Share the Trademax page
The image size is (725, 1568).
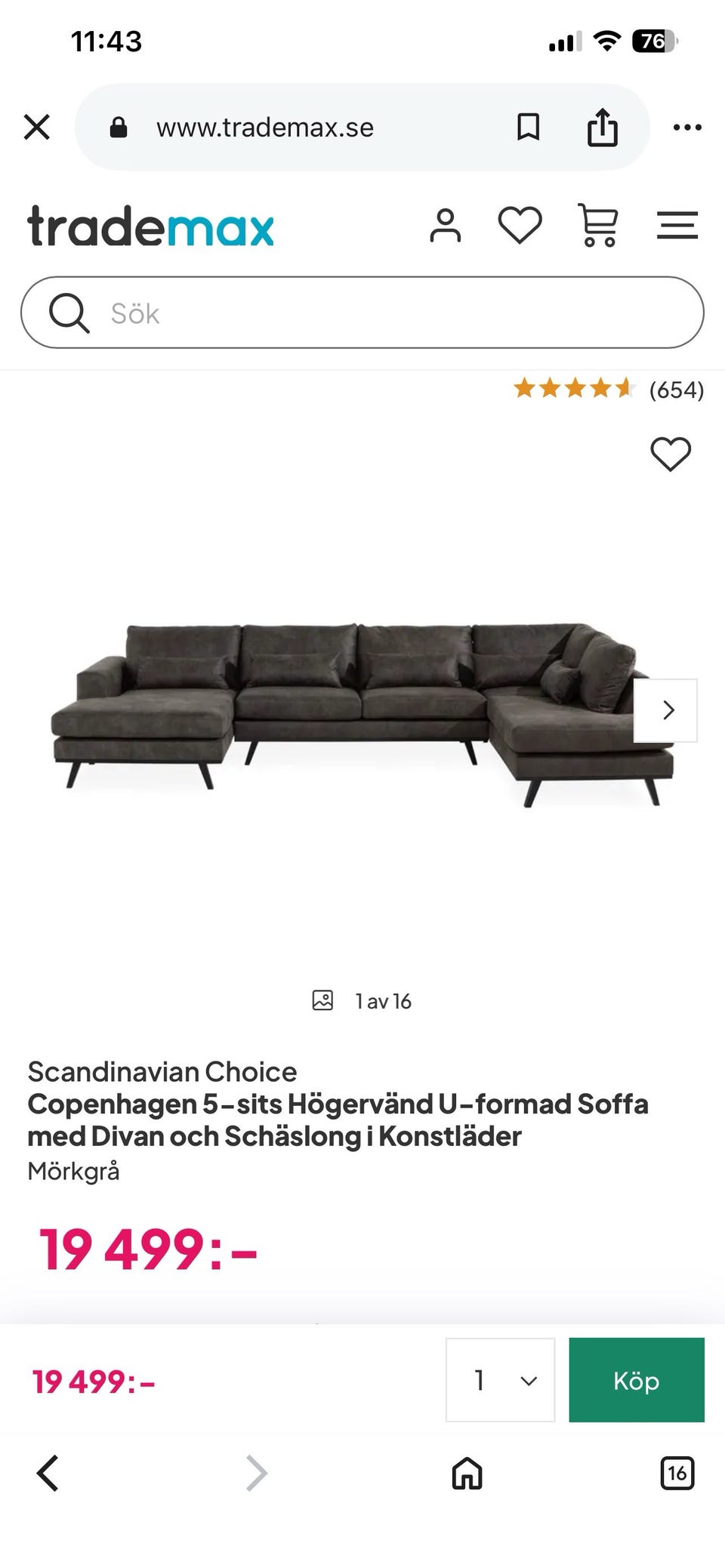(x=602, y=127)
